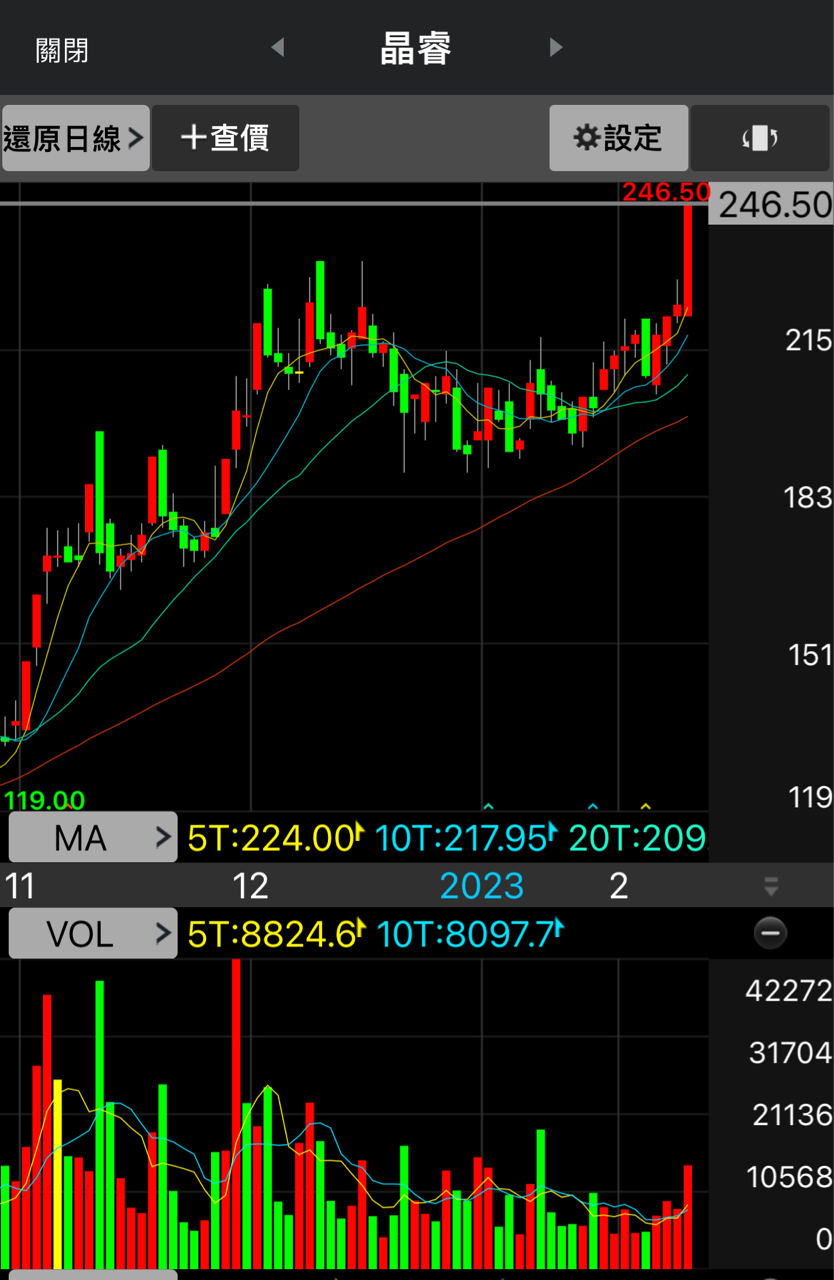Image resolution: width=834 pixels, height=1280 pixels.
Task: Remove the VOL panel with minus icon
Action: tap(770, 934)
